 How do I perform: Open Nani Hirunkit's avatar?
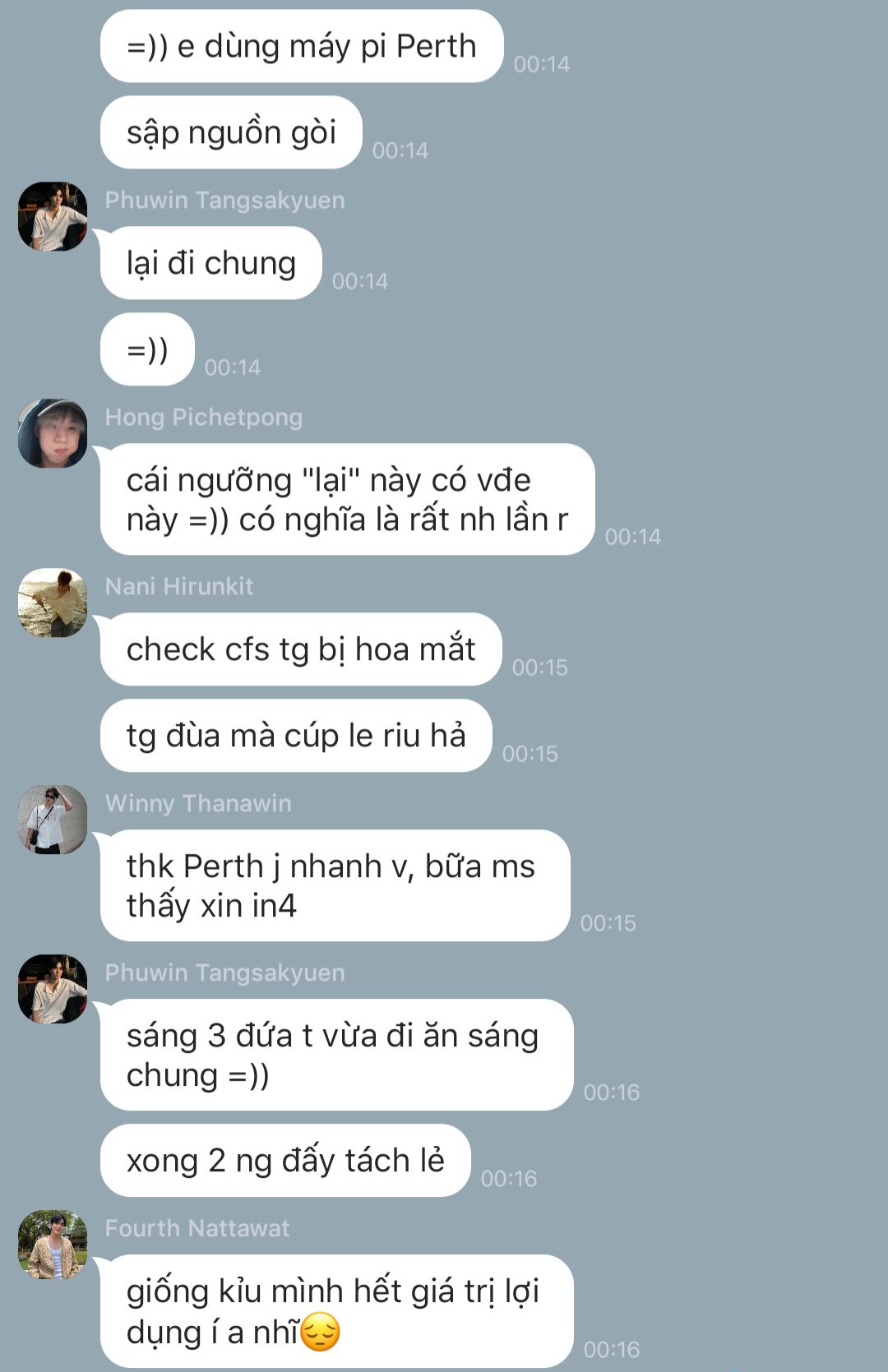pos(53,603)
